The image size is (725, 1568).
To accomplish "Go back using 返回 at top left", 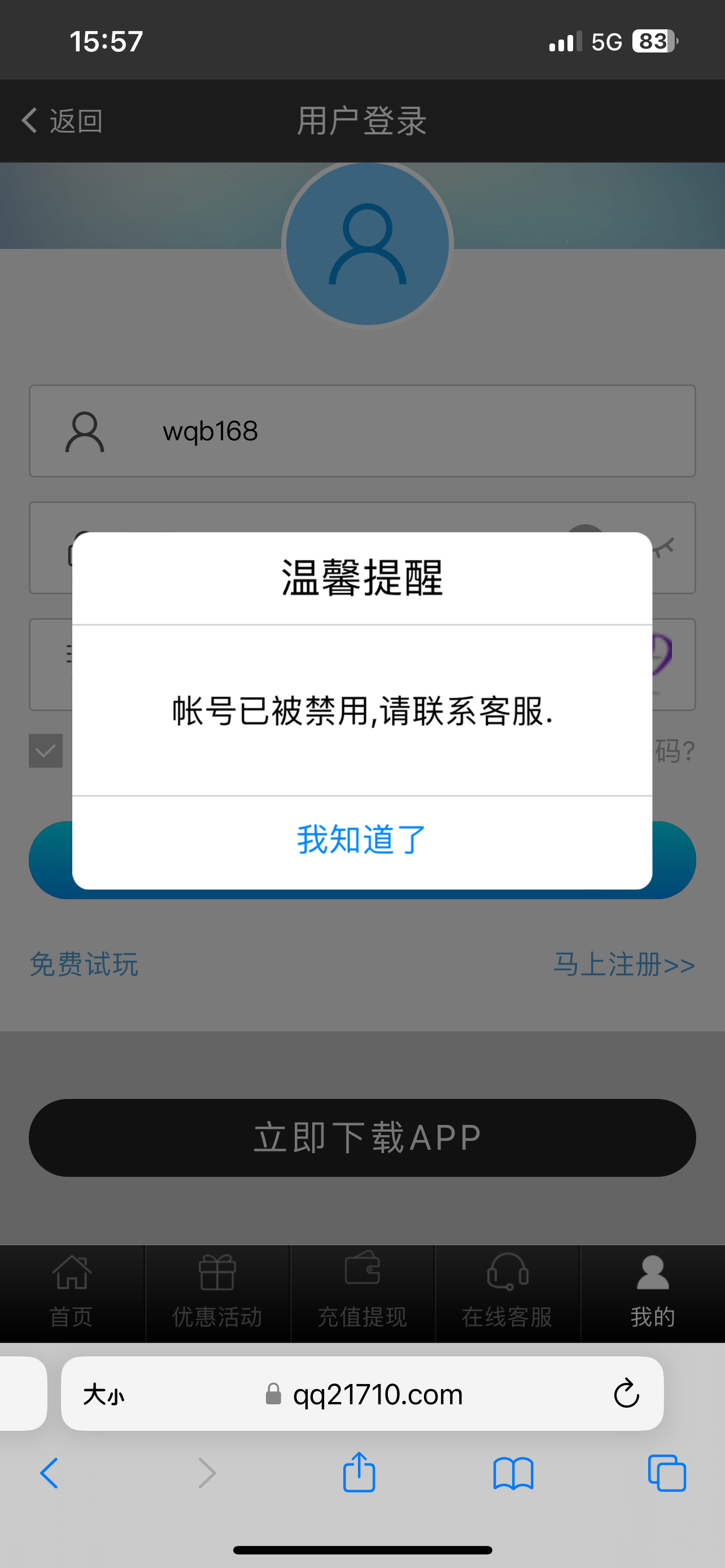I will pyautogui.click(x=61, y=121).
